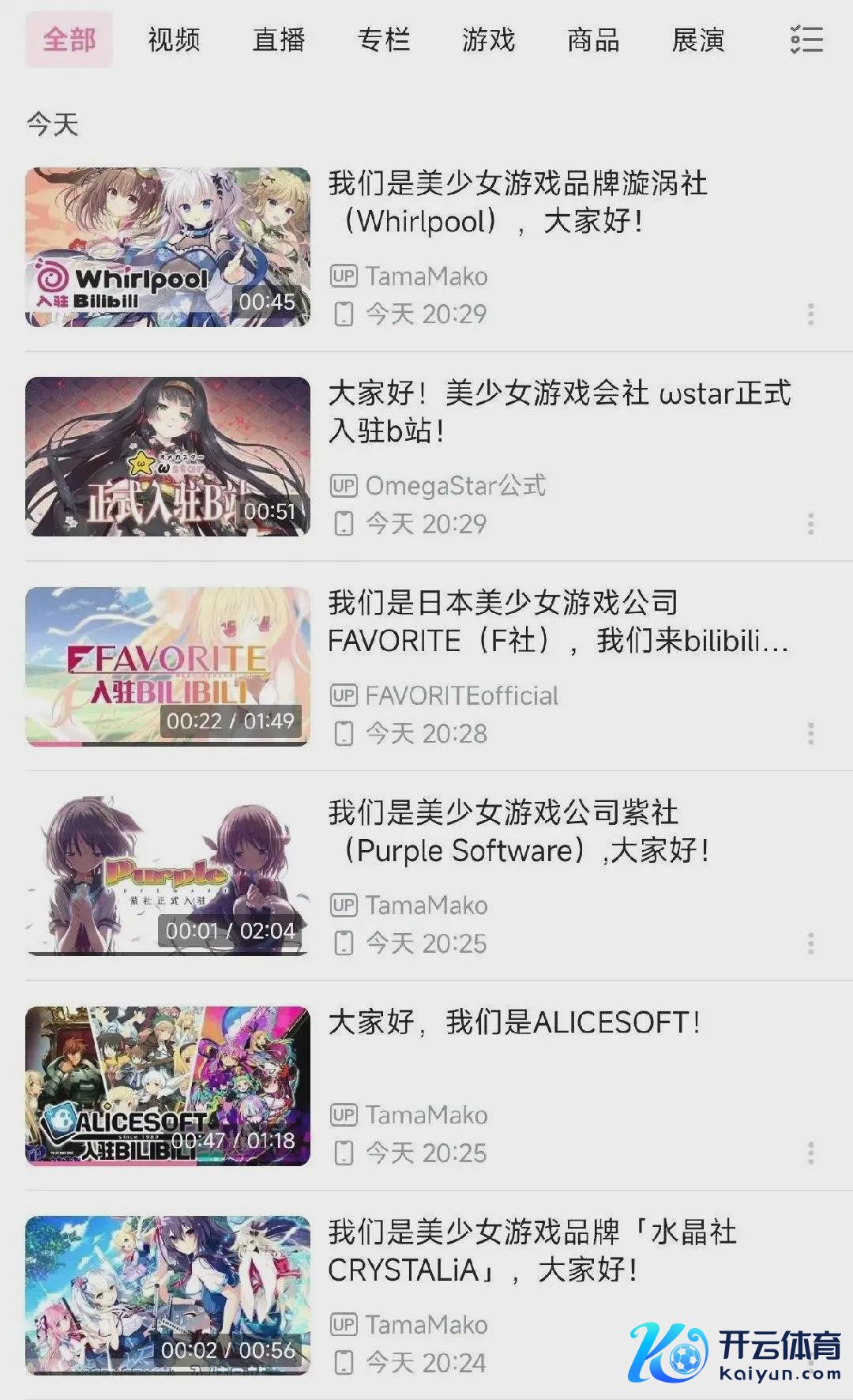Switch to the 视频 tab

click(x=174, y=40)
